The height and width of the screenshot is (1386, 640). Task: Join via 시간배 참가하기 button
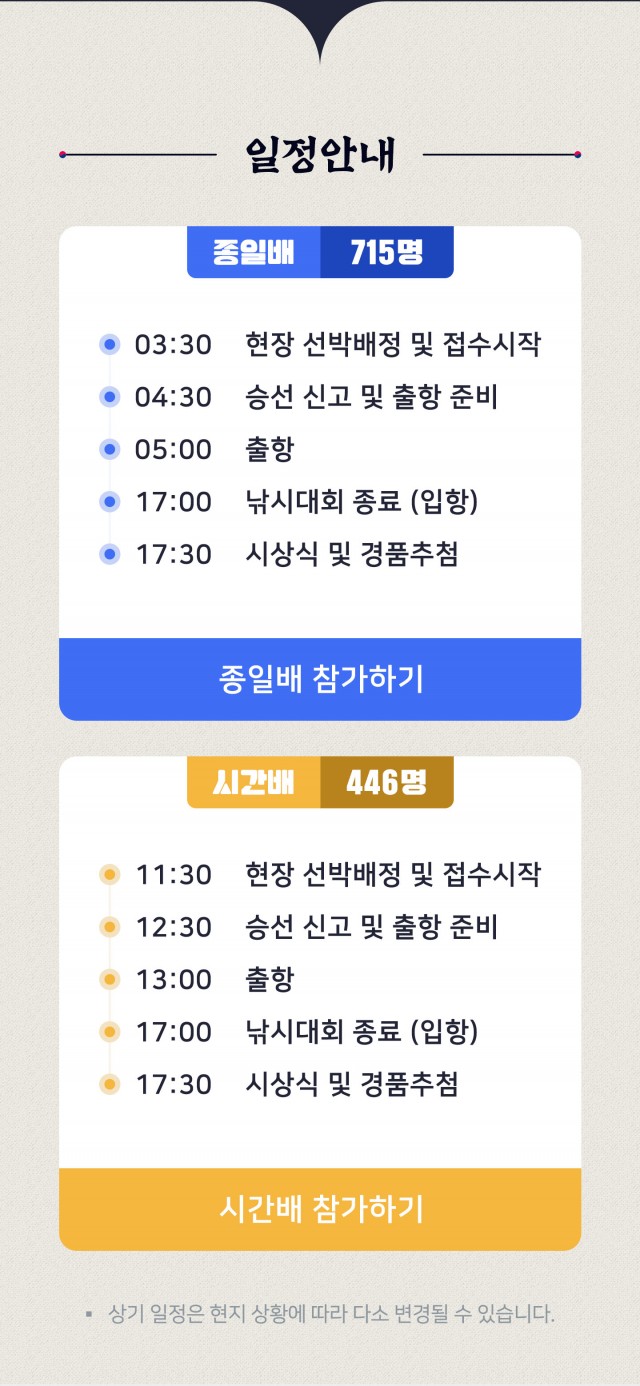[320, 1209]
